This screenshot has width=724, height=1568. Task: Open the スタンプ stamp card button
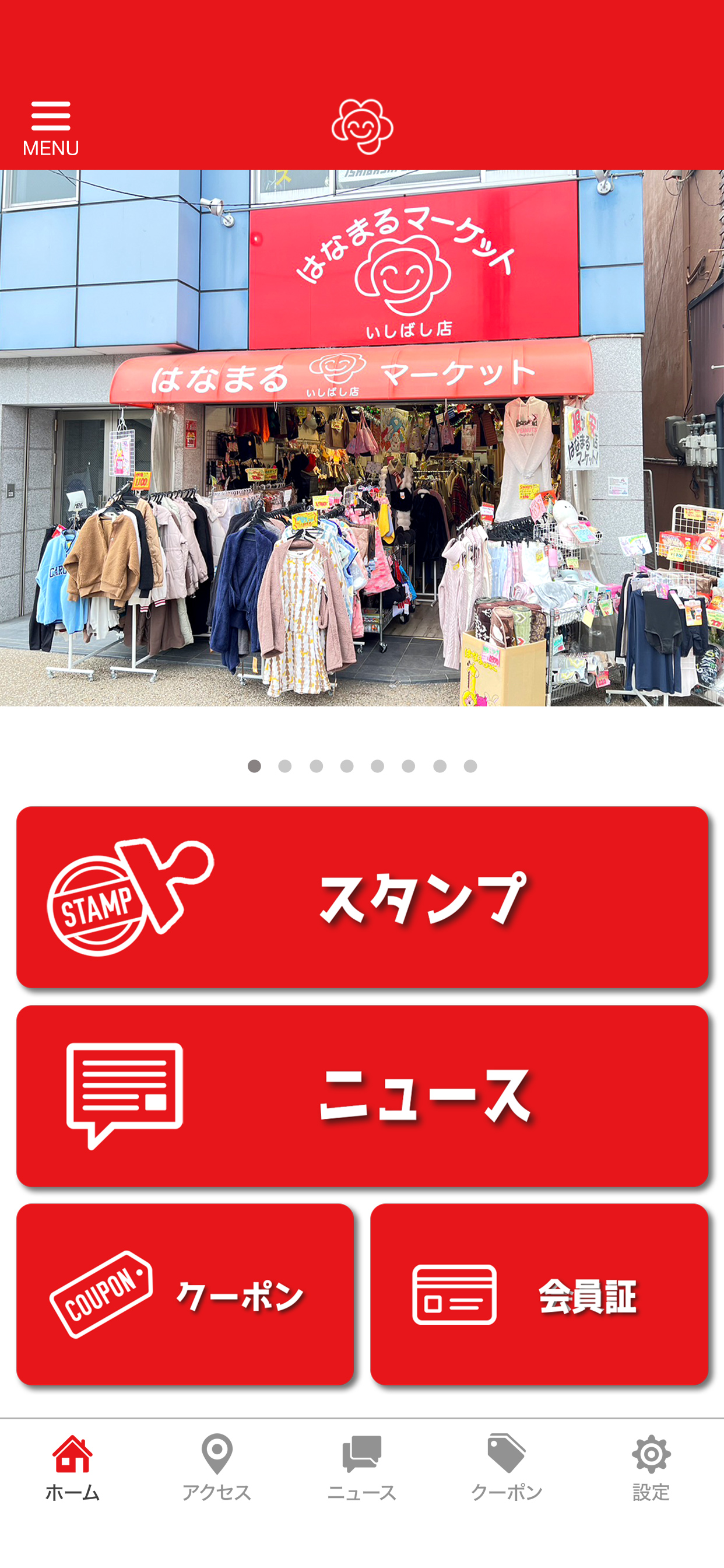362,897
